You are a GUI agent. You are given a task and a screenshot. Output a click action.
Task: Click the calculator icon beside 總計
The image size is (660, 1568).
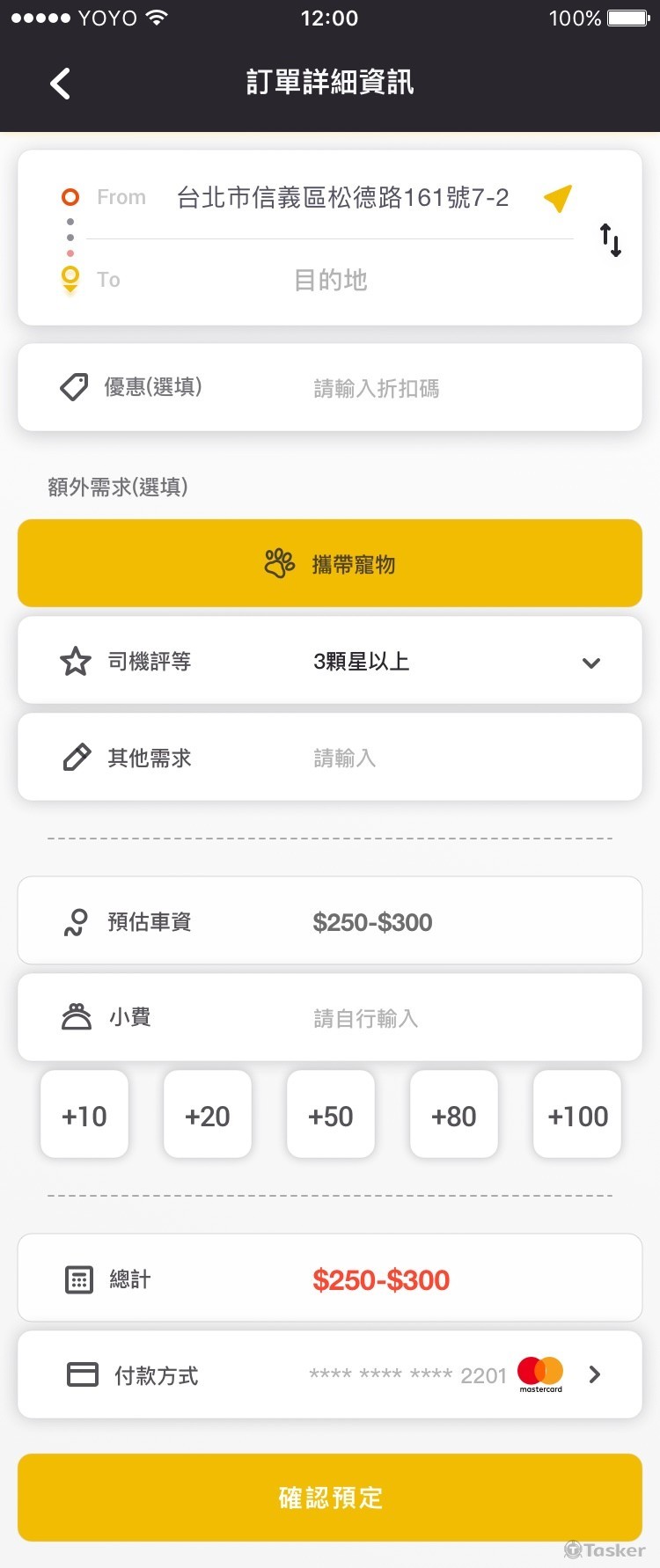click(79, 1279)
